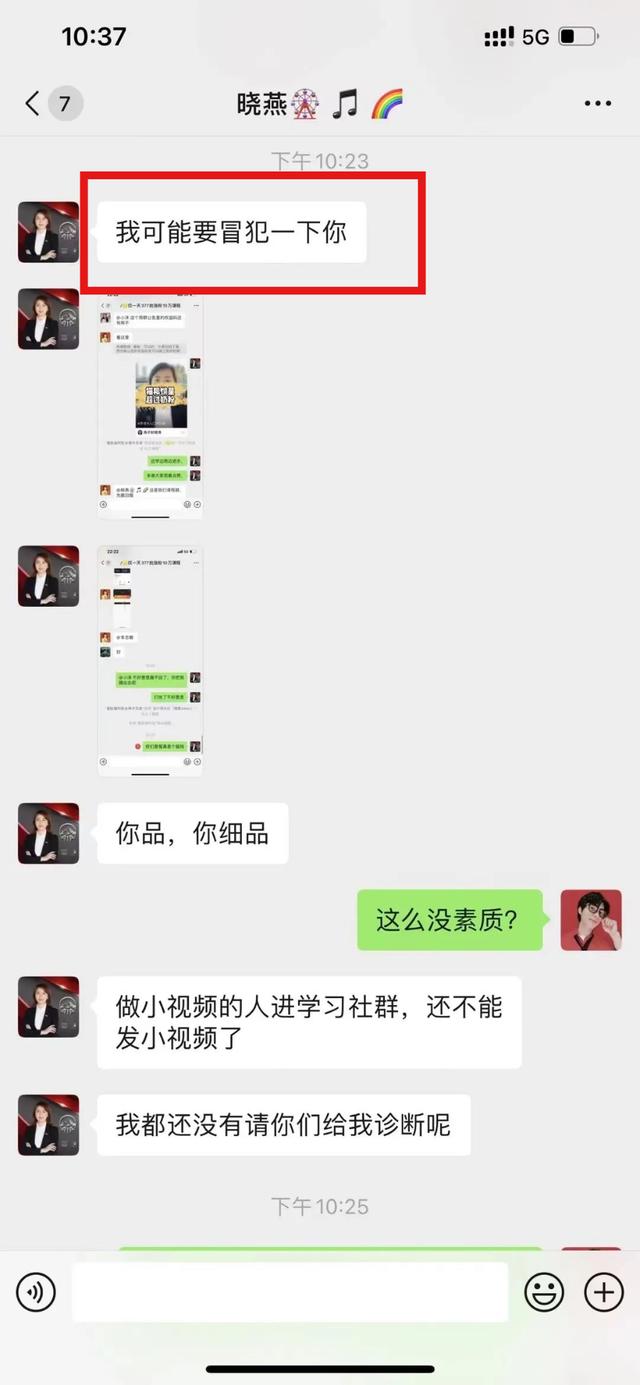The image size is (640, 1385).
Task: Open the chat details overflow menu
Action: click(597, 104)
